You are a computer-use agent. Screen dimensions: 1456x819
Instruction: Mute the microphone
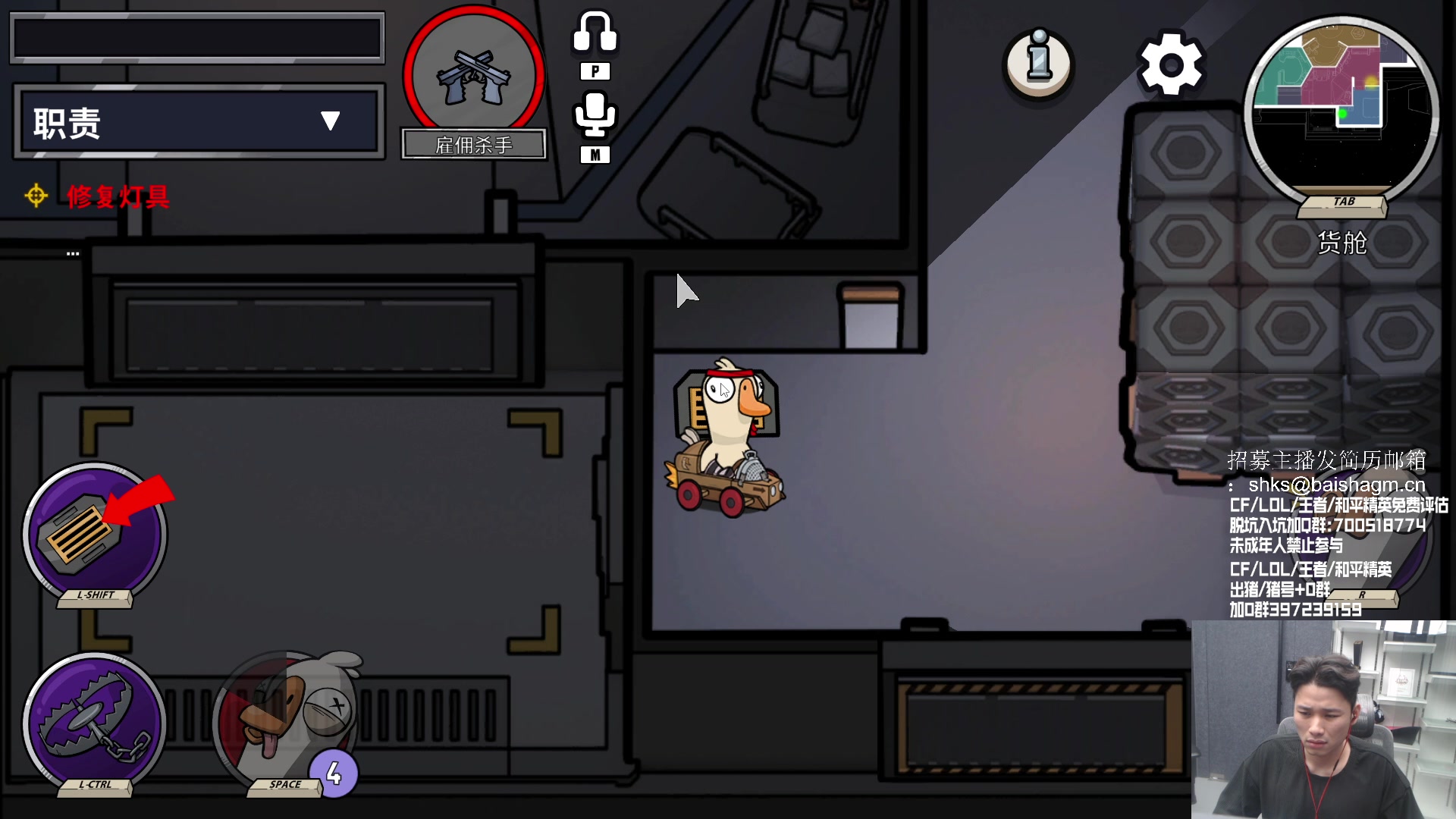click(595, 115)
